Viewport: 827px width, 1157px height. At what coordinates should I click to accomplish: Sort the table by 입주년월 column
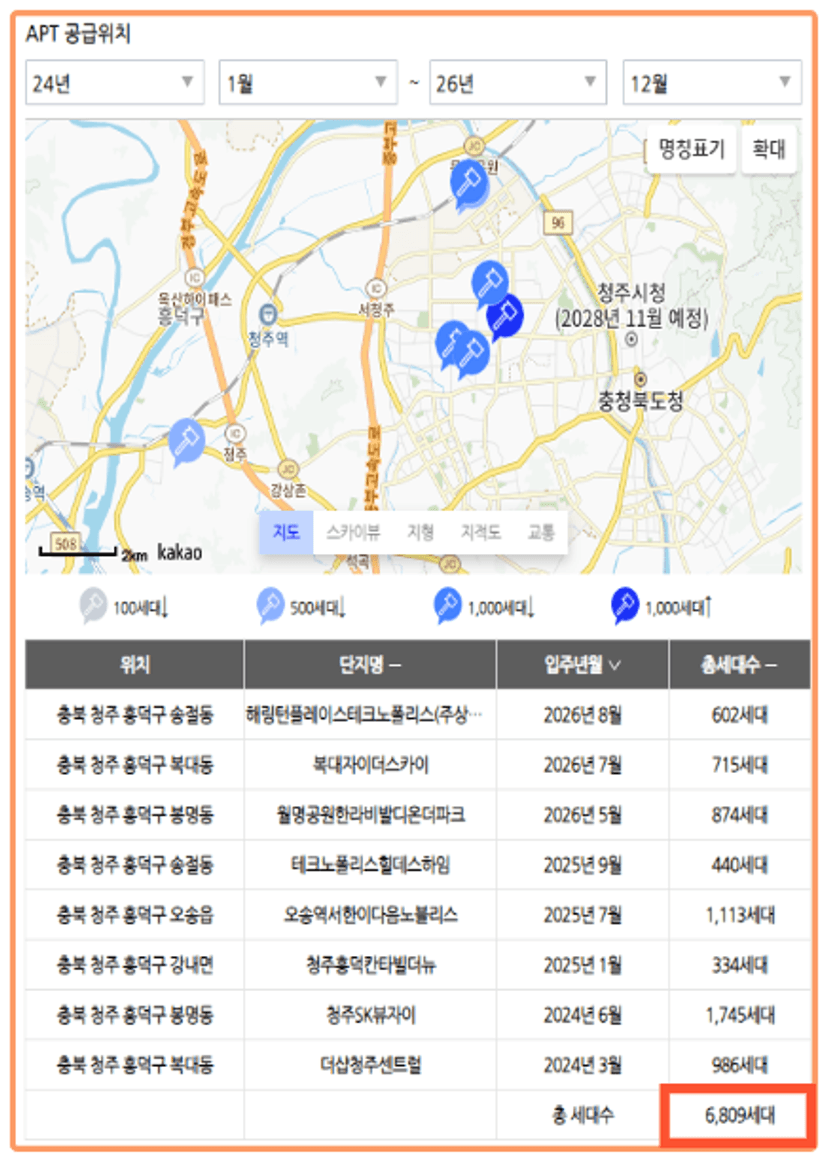tap(582, 665)
